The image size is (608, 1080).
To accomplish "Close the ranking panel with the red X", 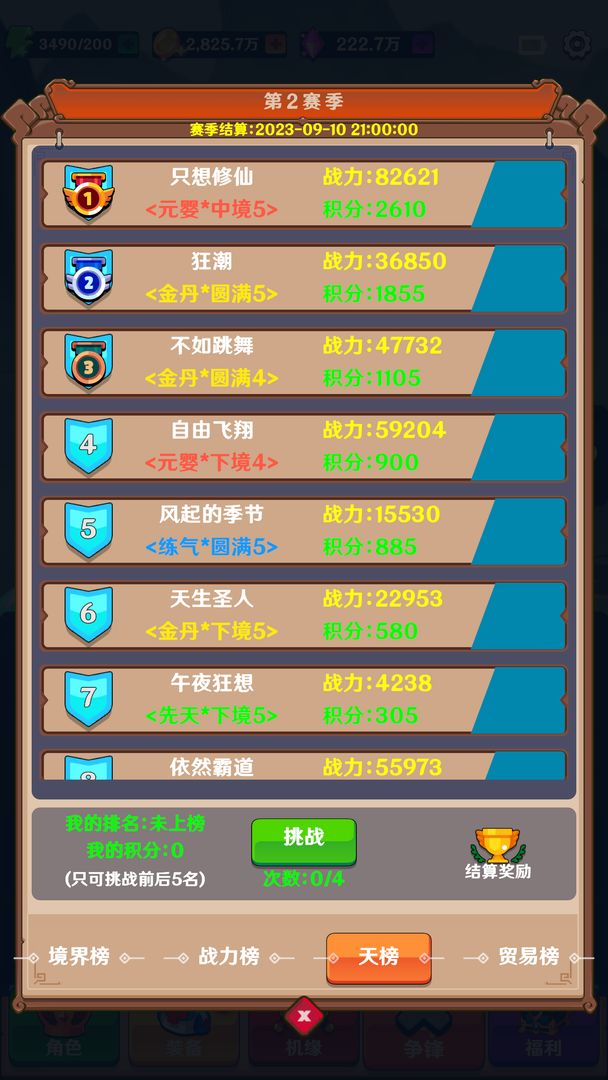I will tap(304, 1016).
